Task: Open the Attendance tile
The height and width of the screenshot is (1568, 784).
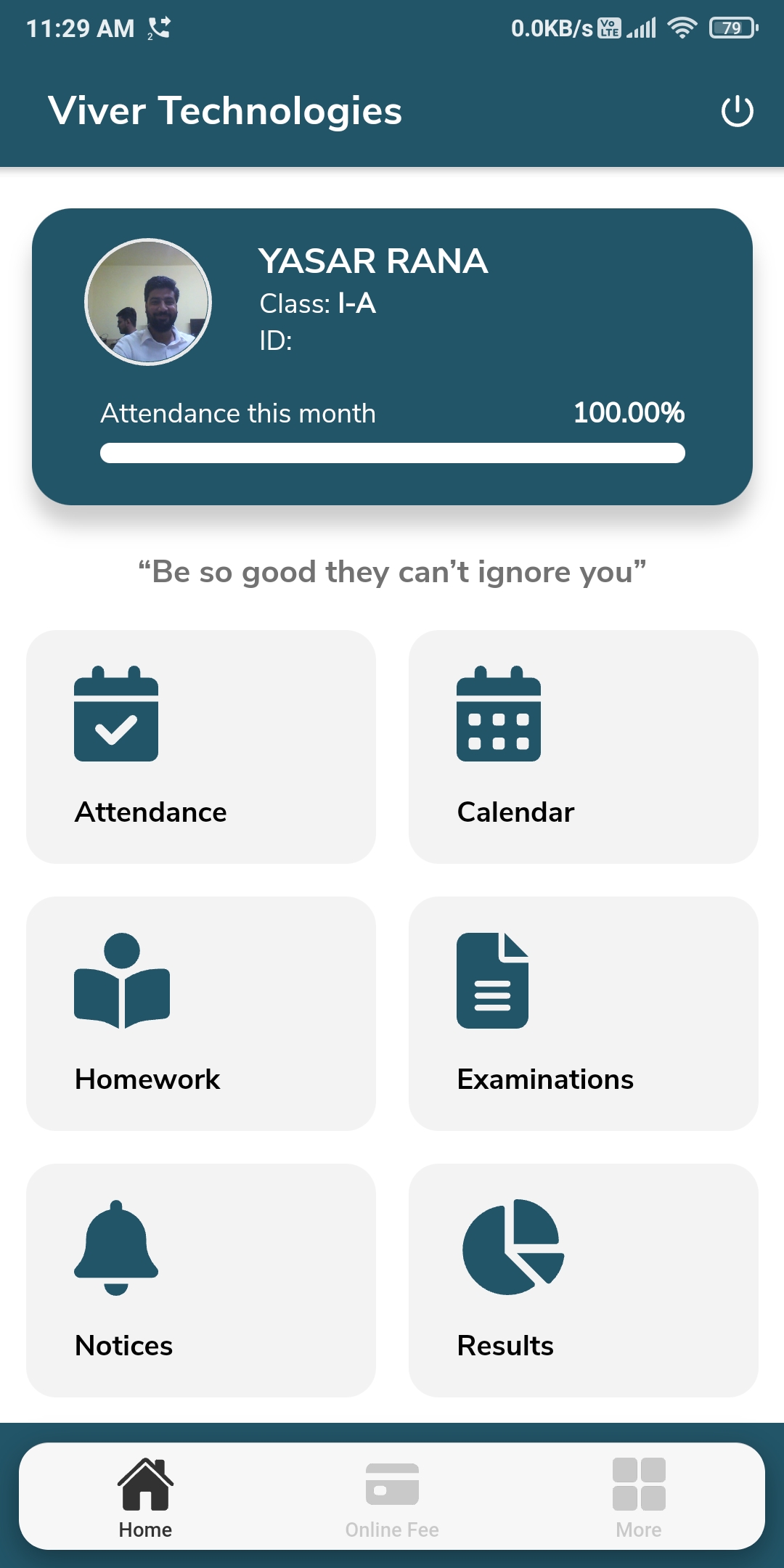Action: point(201,746)
